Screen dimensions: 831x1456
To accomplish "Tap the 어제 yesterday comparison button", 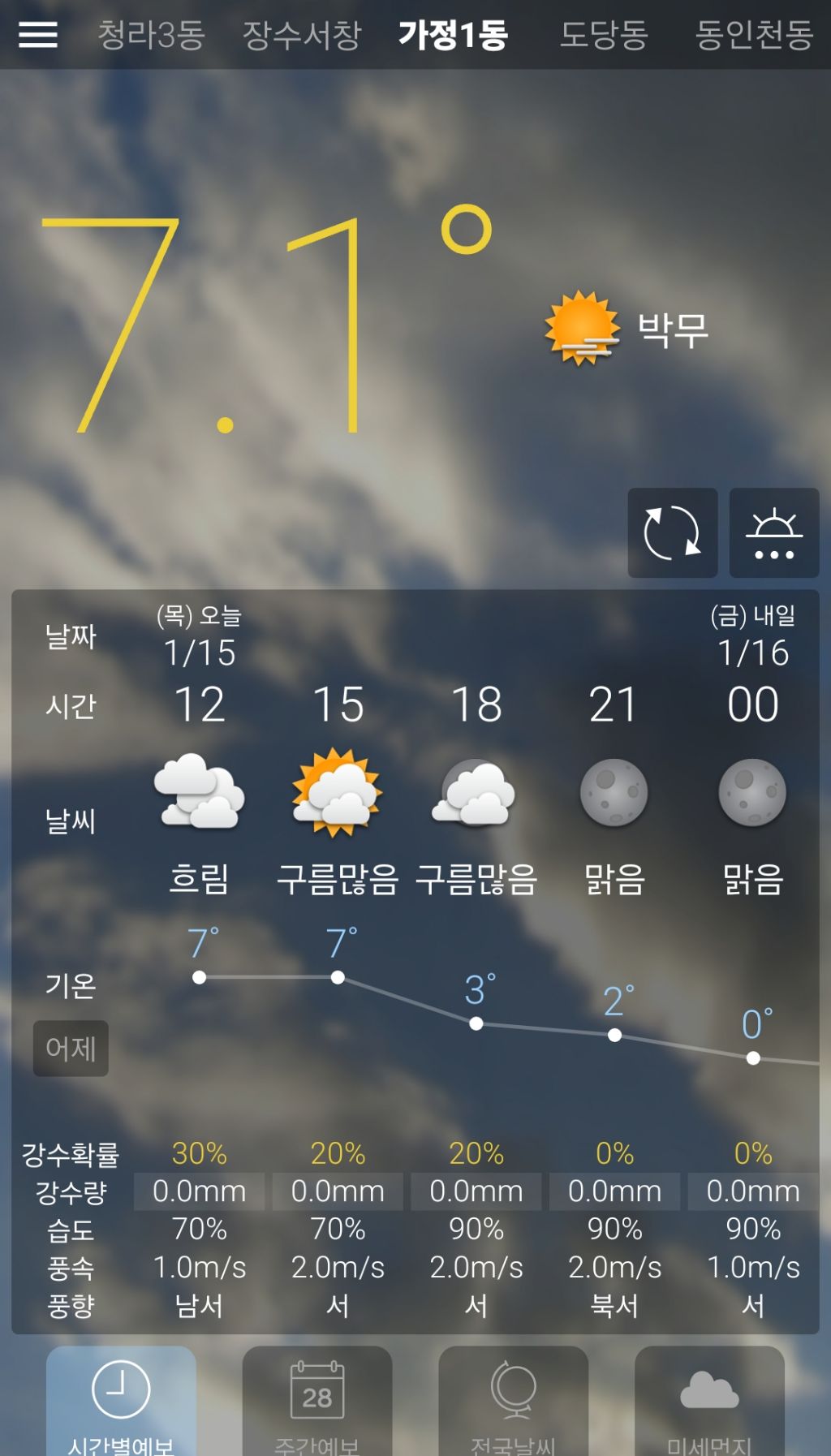I will (x=71, y=1049).
